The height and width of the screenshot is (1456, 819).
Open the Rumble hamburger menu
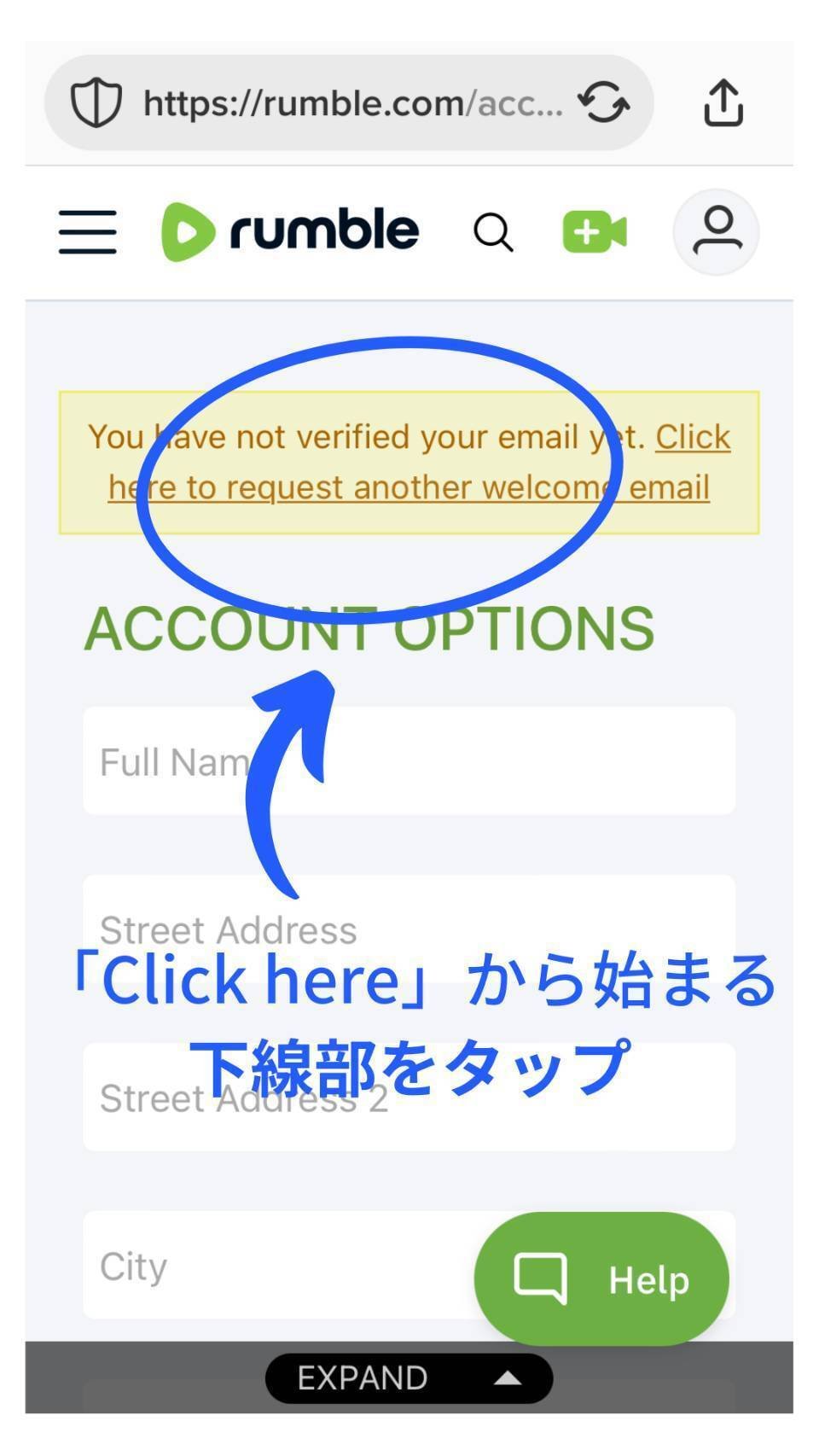[88, 232]
